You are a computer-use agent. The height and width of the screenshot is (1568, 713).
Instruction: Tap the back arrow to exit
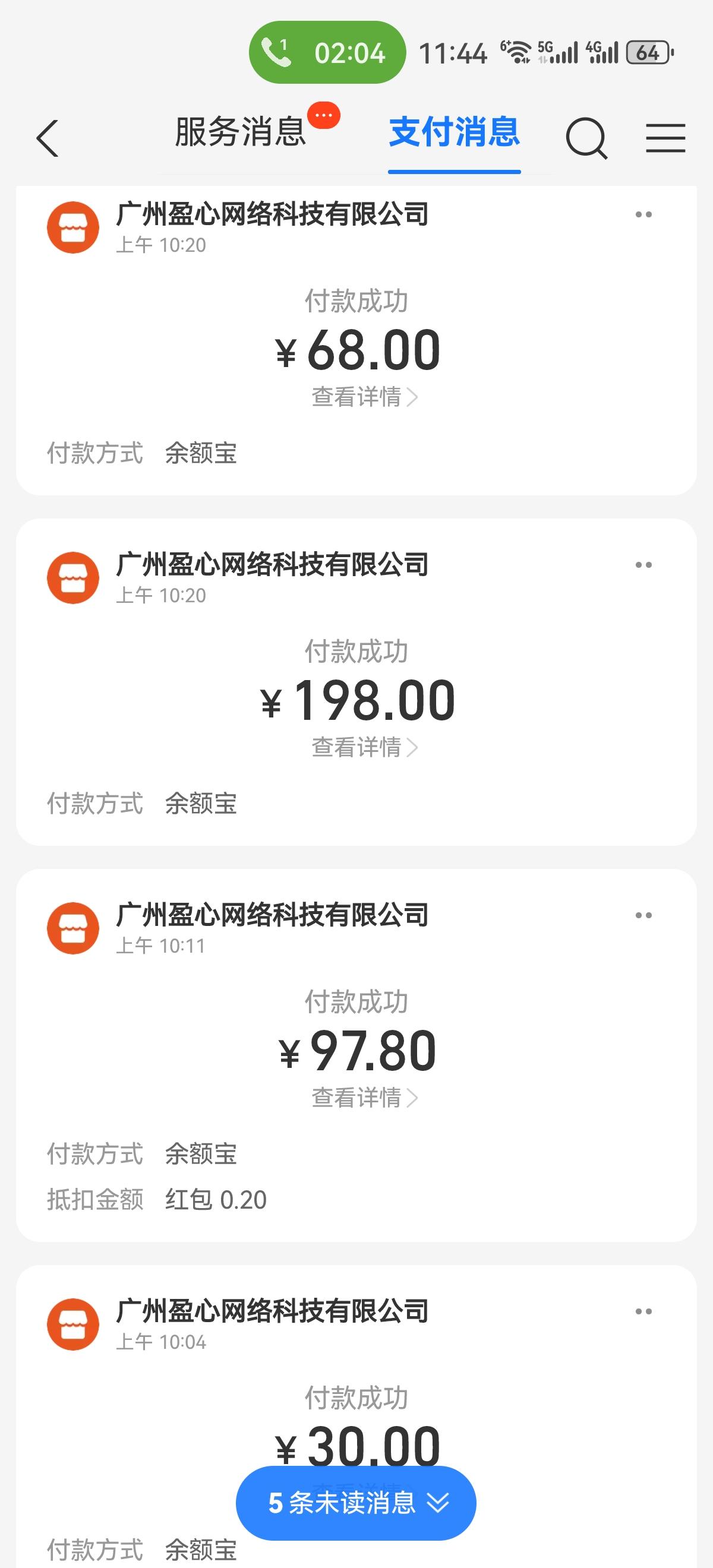coord(48,139)
